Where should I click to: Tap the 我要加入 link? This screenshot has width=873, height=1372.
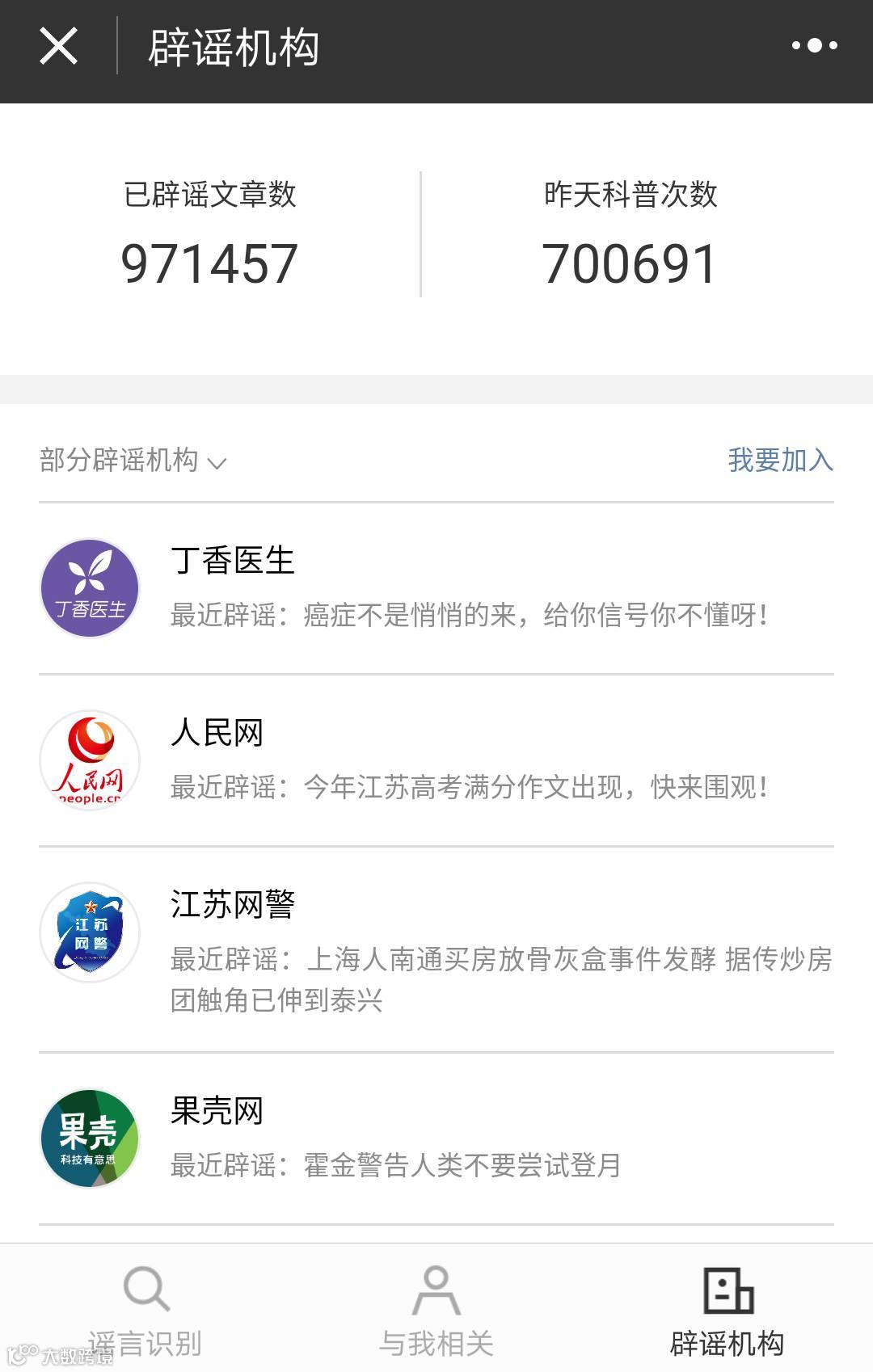pos(780,460)
